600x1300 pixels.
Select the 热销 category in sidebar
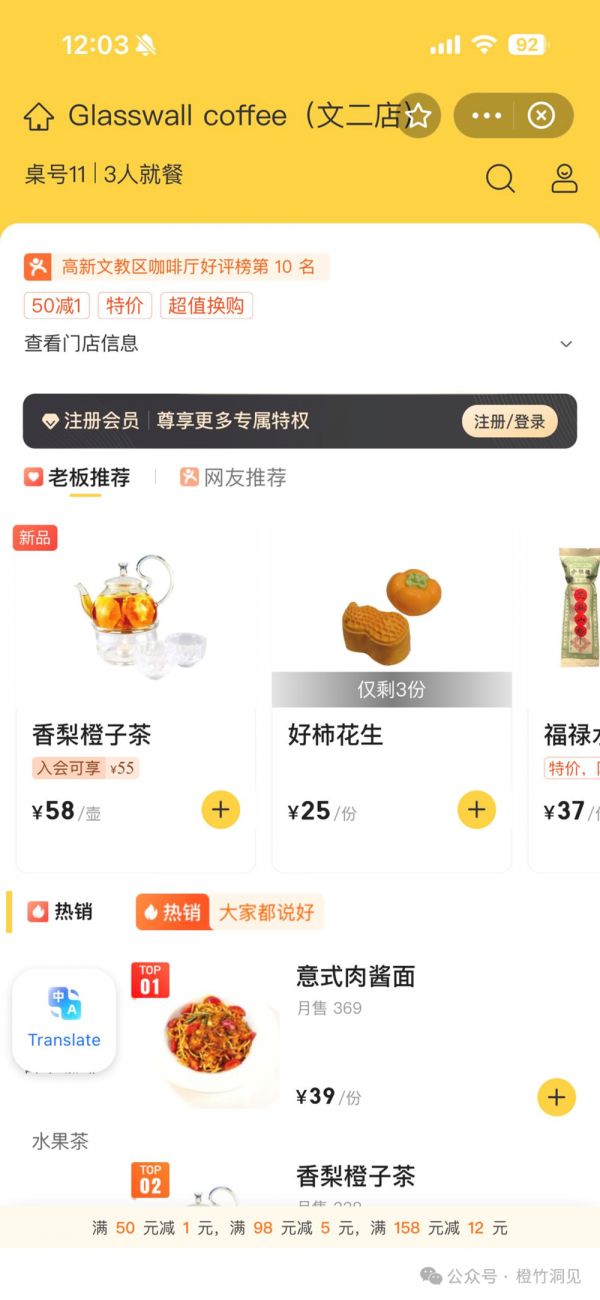tap(62, 911)
